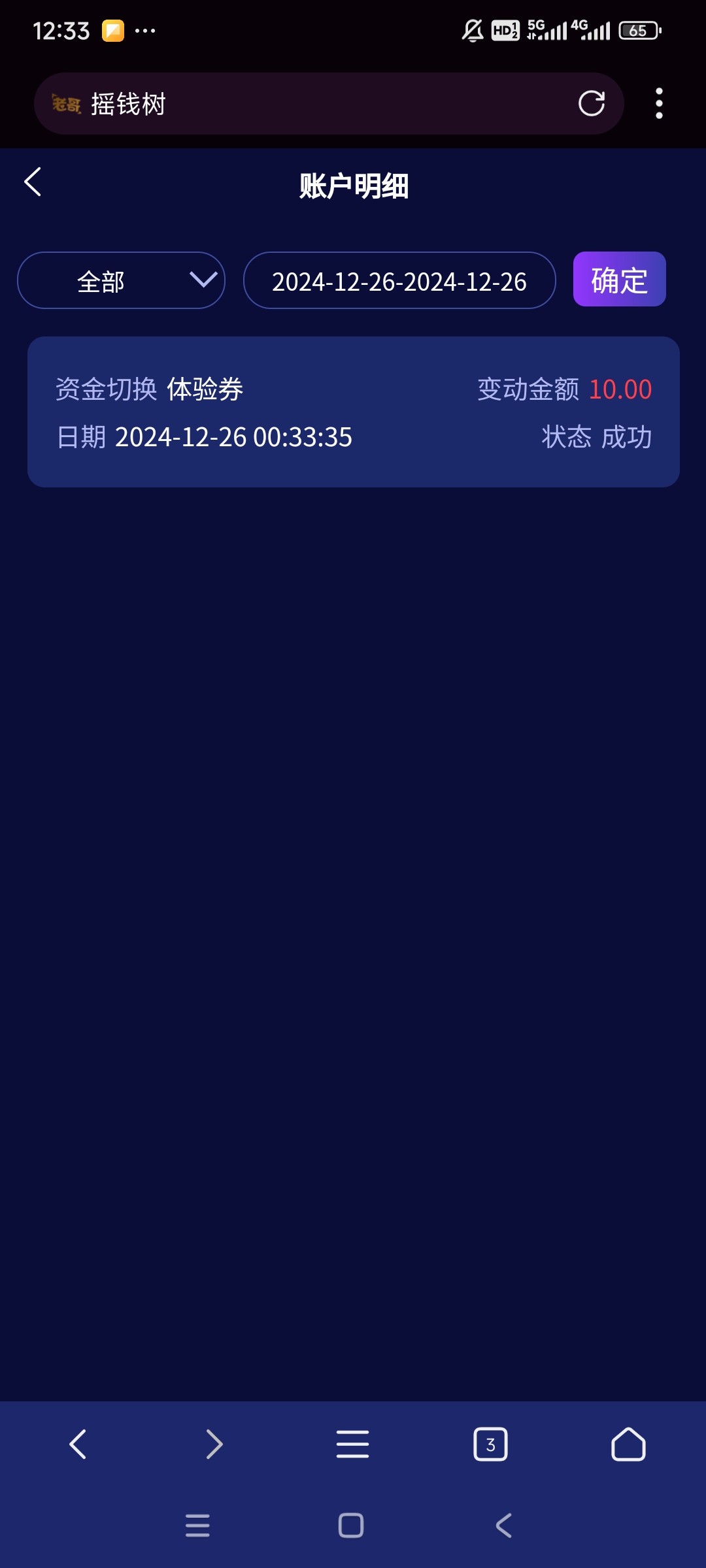706x1568 pixels.
Task: Go forward in browser toolbar
Action: click(x=215, y=1445)
